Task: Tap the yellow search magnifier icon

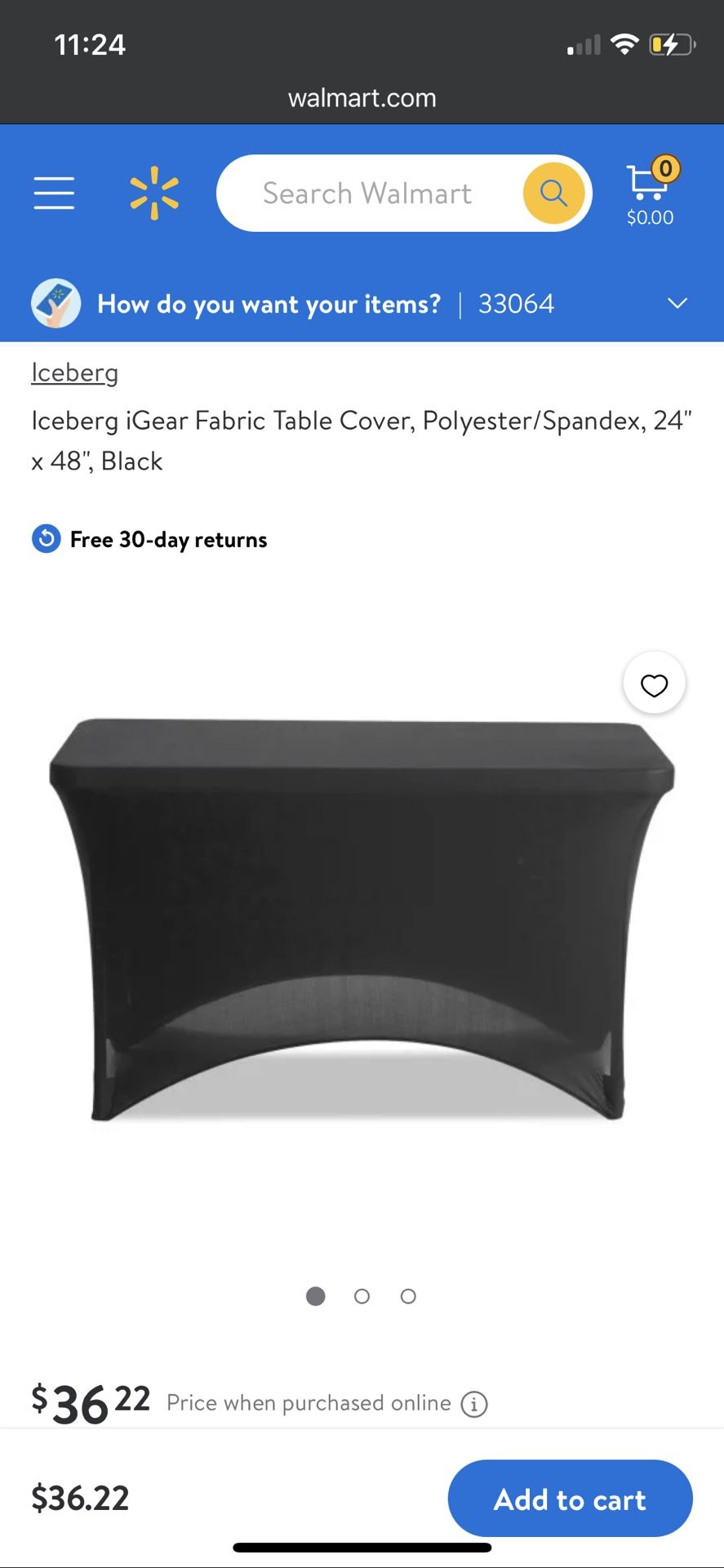Action: coord(554,193)
